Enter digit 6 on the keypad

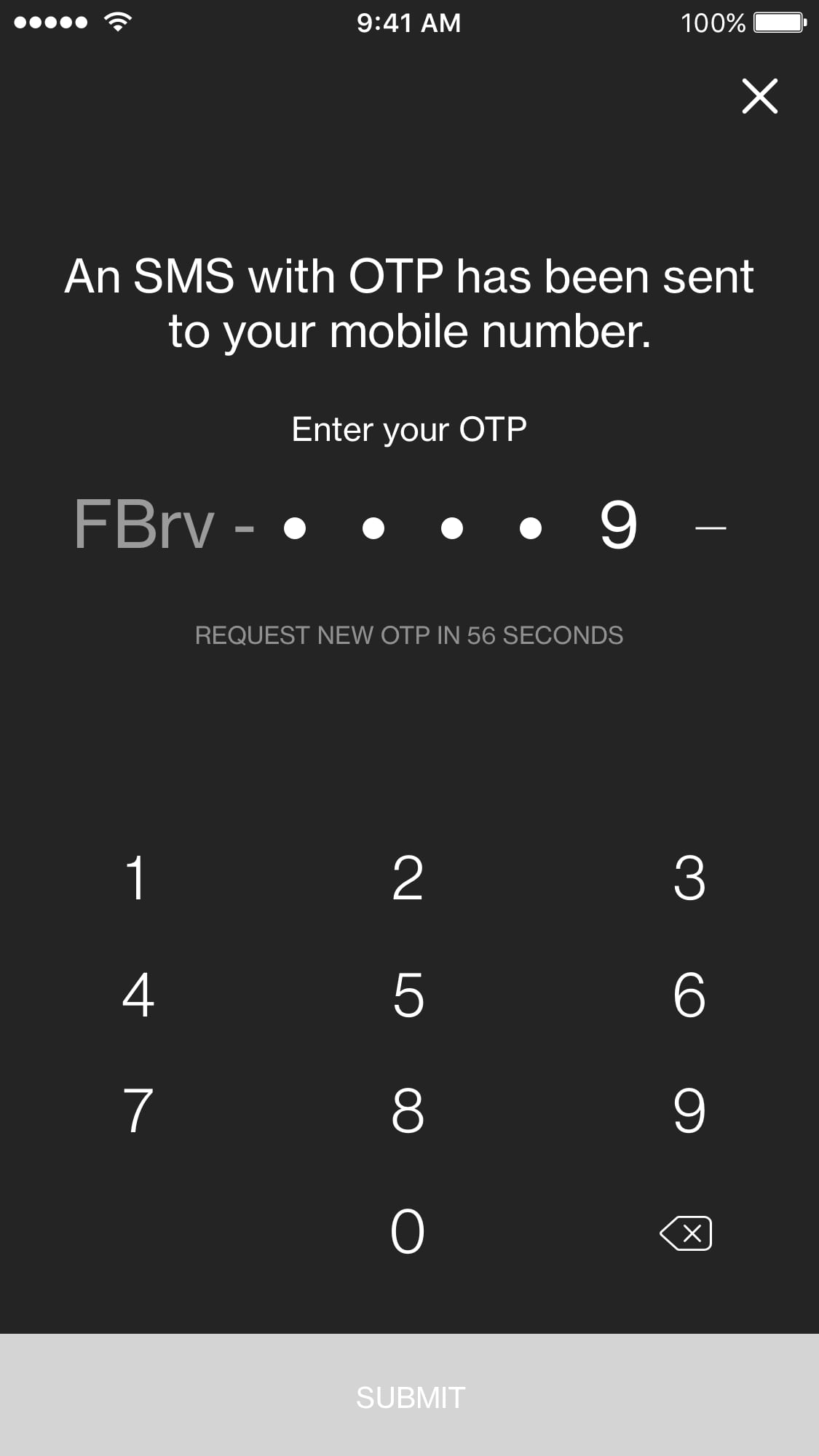pyautogui.click(x=689, y=995)
